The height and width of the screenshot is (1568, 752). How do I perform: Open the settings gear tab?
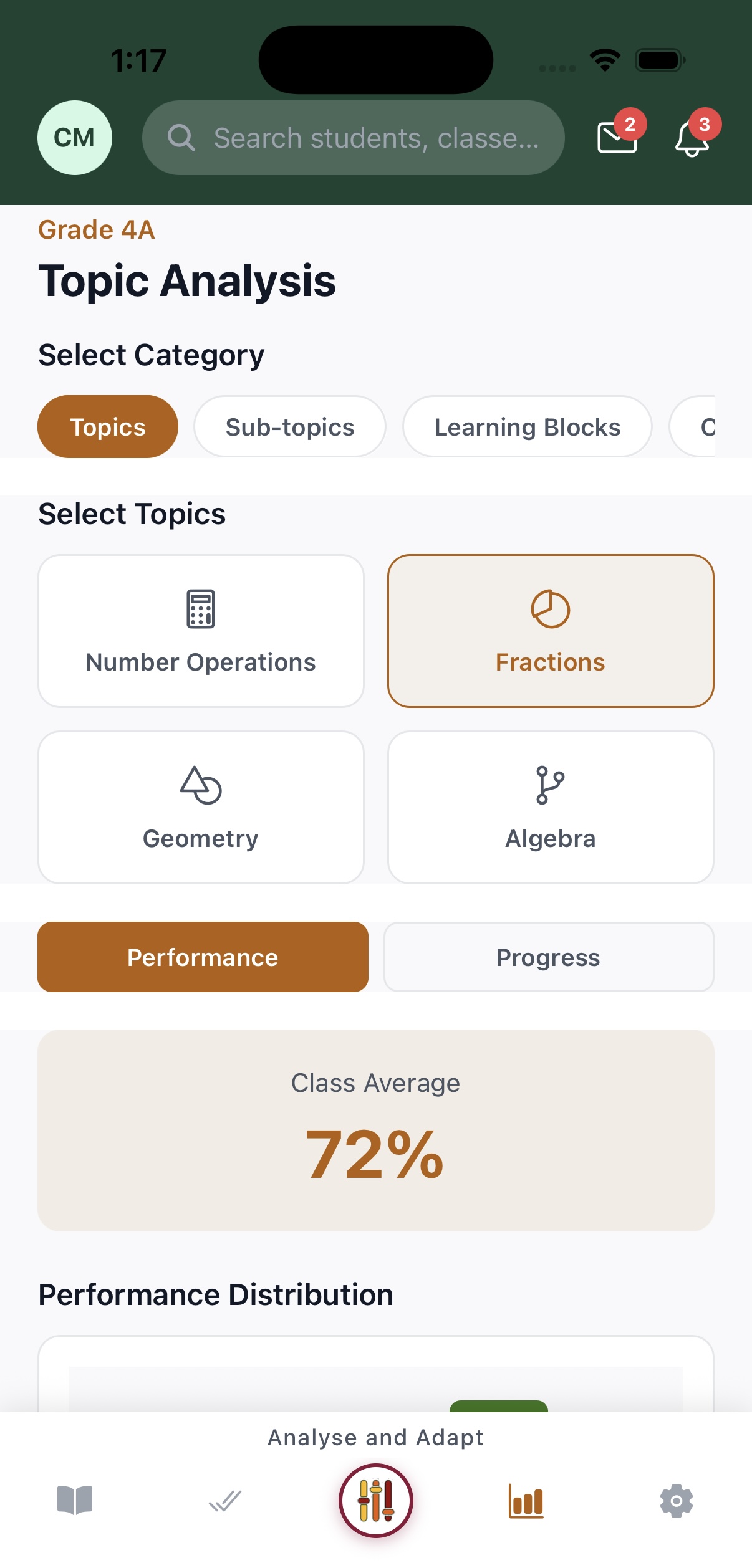tap(677, 1501)
